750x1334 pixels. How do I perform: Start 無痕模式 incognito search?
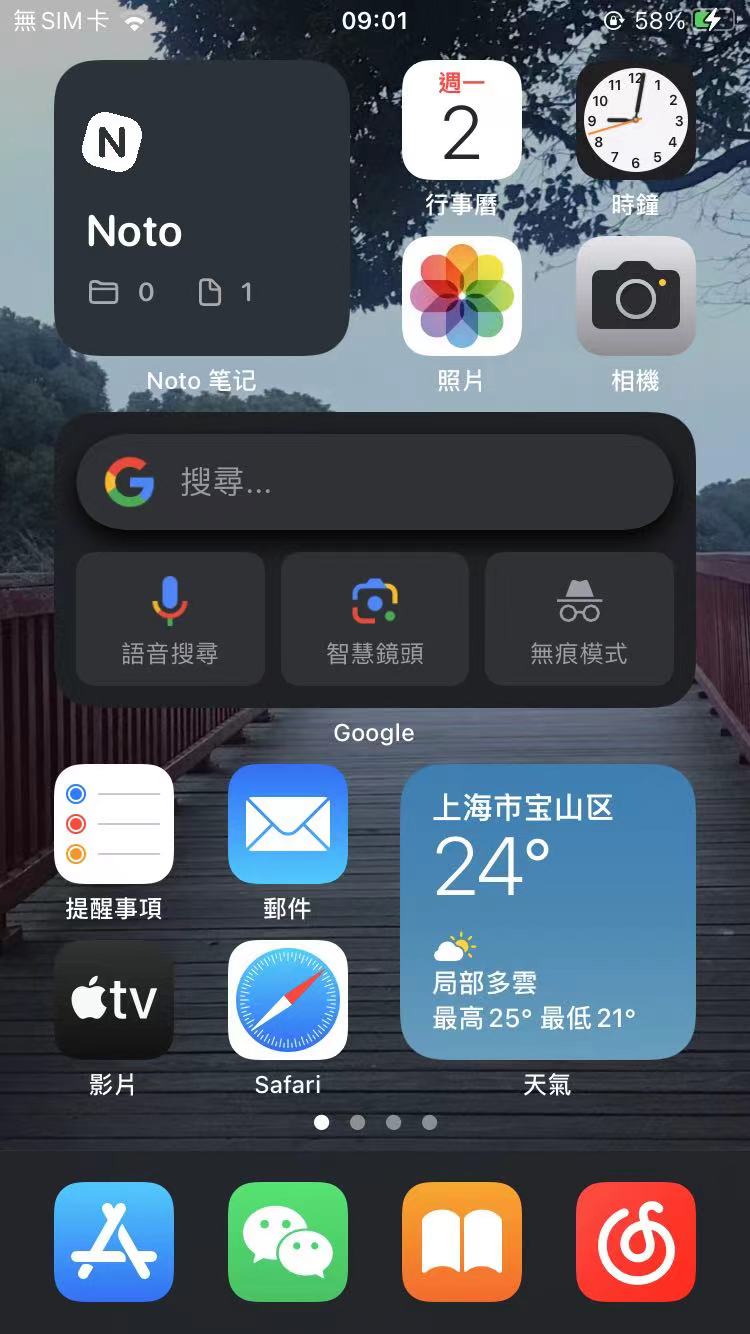[579, 618]
